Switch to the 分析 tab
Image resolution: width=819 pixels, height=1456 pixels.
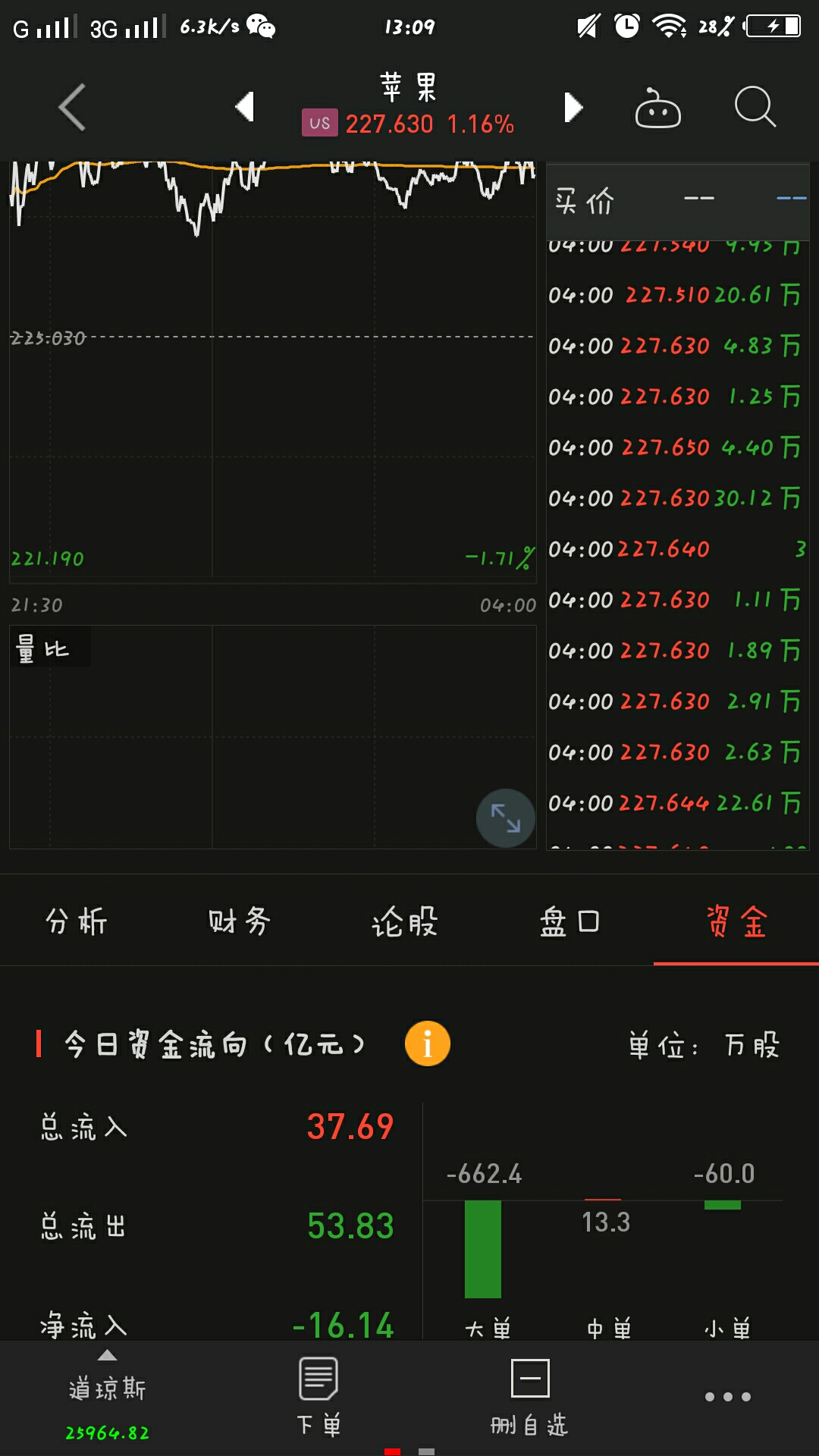pos(77,921)
